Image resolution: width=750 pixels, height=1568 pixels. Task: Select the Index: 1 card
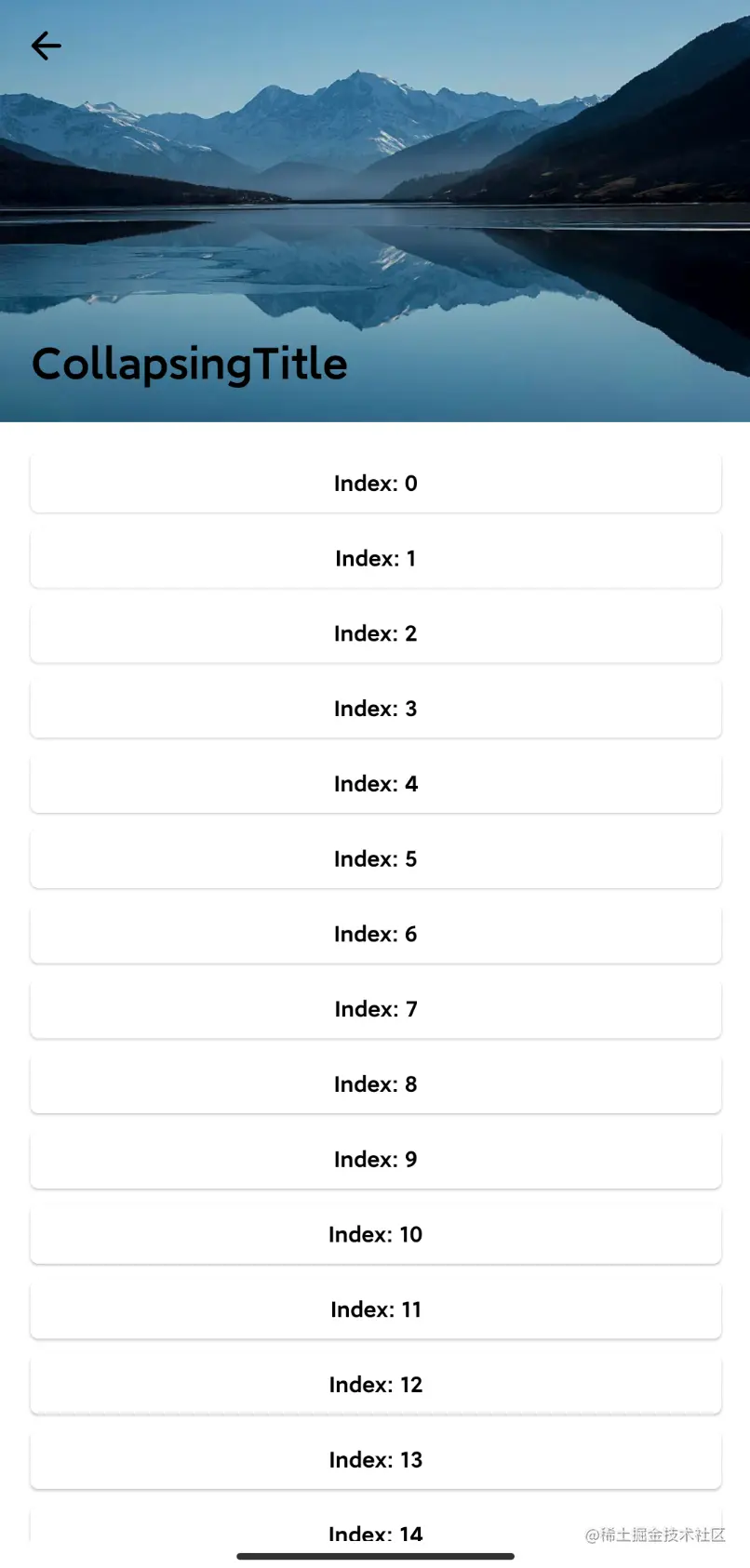point(375,558)
